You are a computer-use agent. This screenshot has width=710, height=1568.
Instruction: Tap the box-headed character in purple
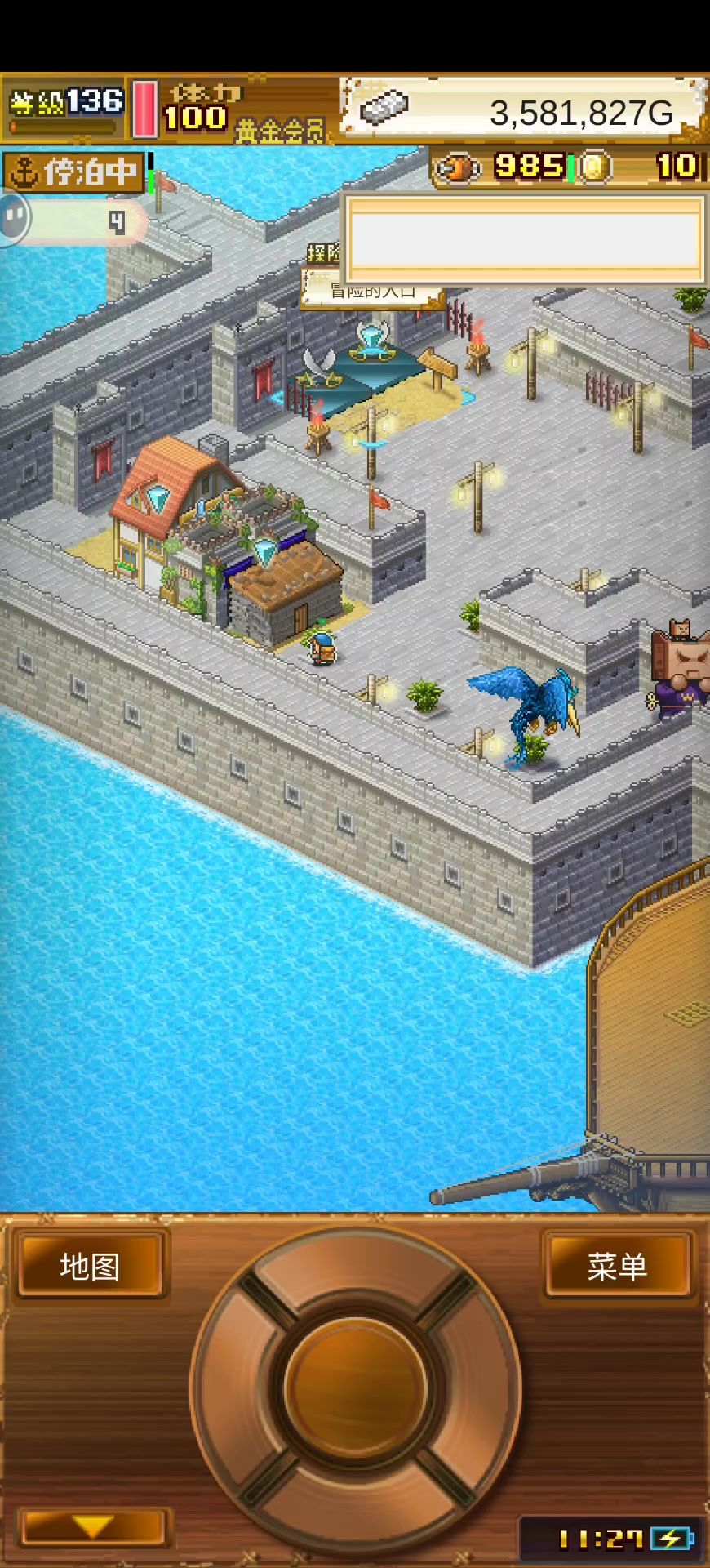click(x=681, y=670)
